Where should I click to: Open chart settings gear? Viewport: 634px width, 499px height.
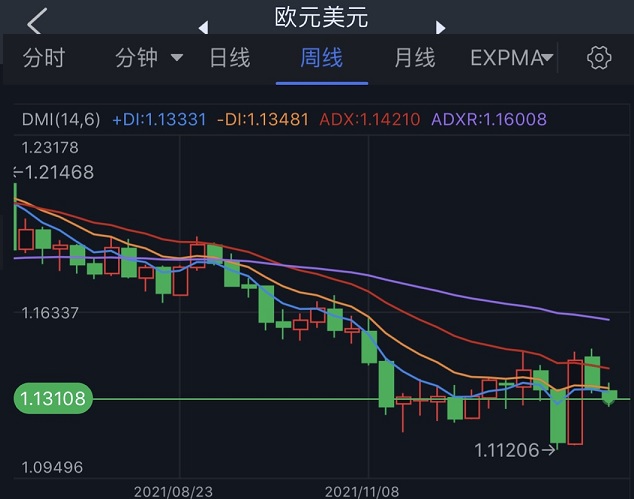[x=599, y=58]
